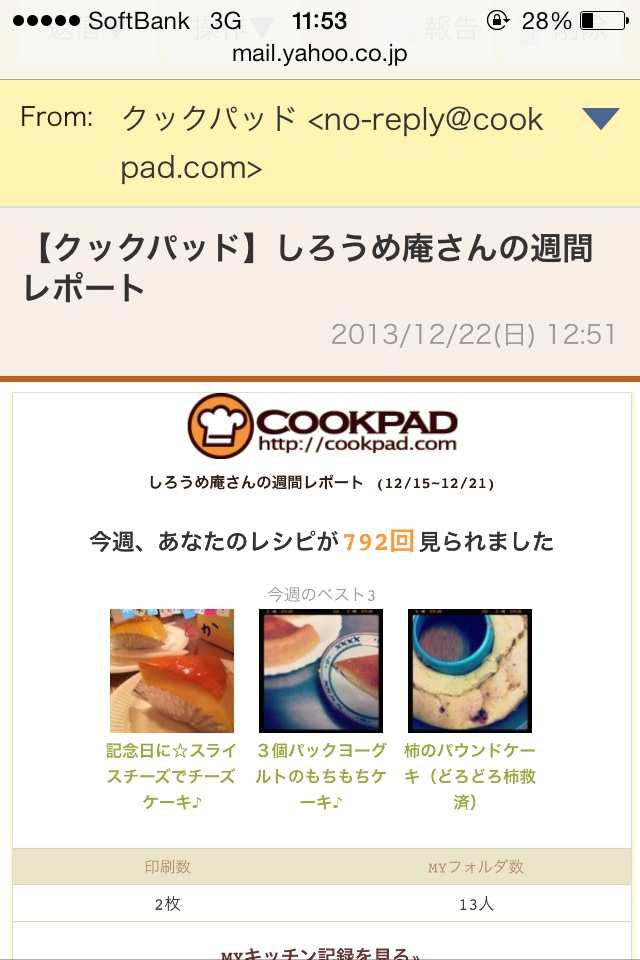
Task: Open the persimmon pound cake photo
Action: point(469,671)
